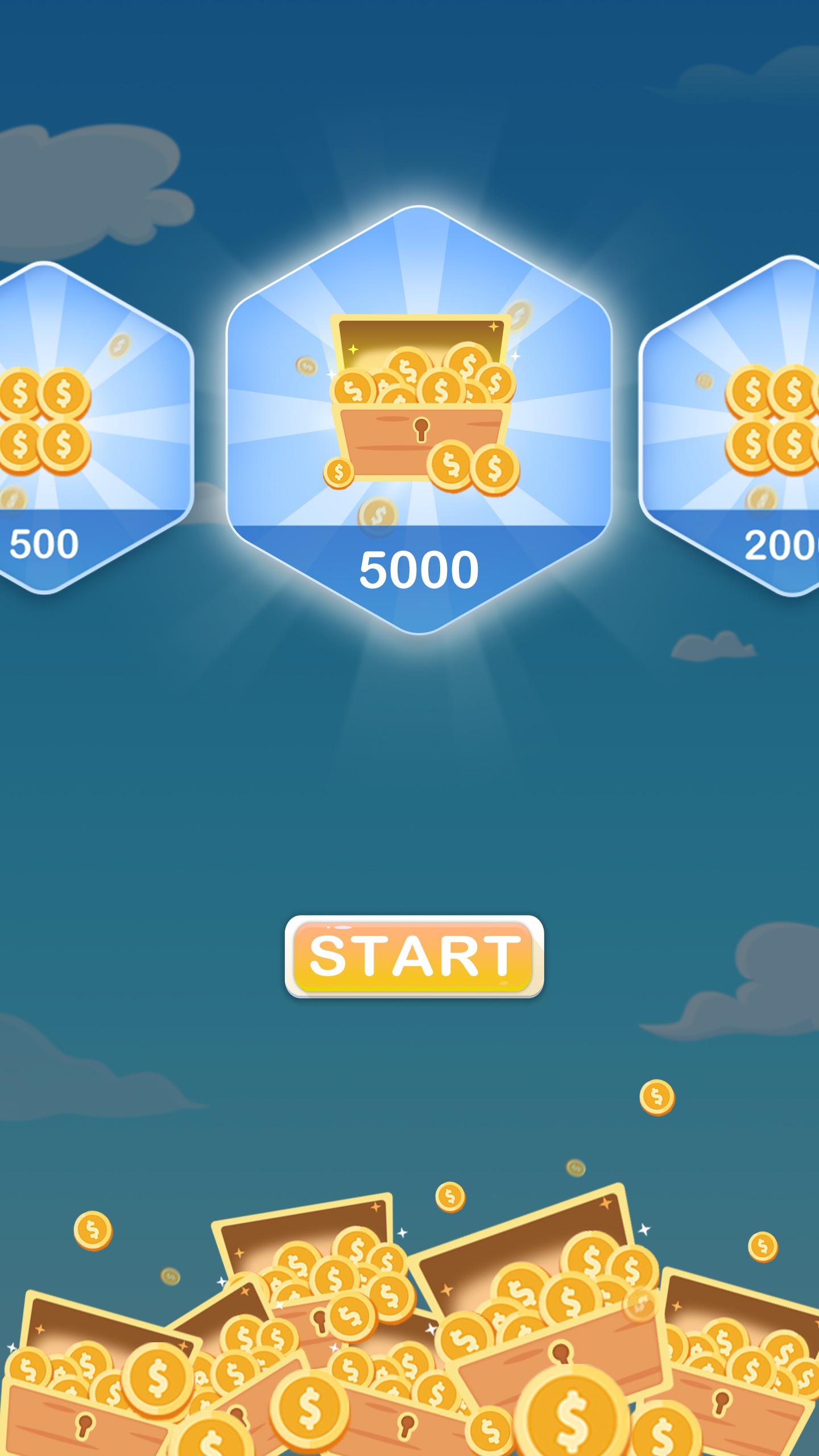
Task: Select the 5000 coins treasure chest card
Action: tap(419, 421)
